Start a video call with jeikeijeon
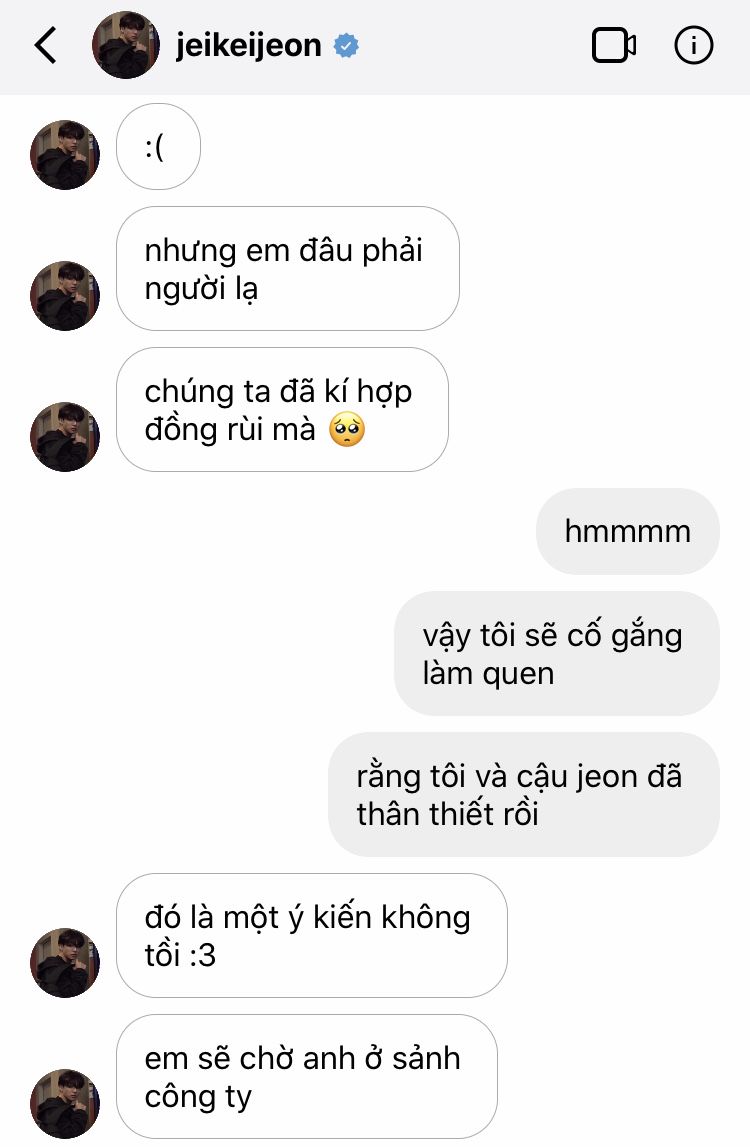750x1147 pixels. [613, 46]
